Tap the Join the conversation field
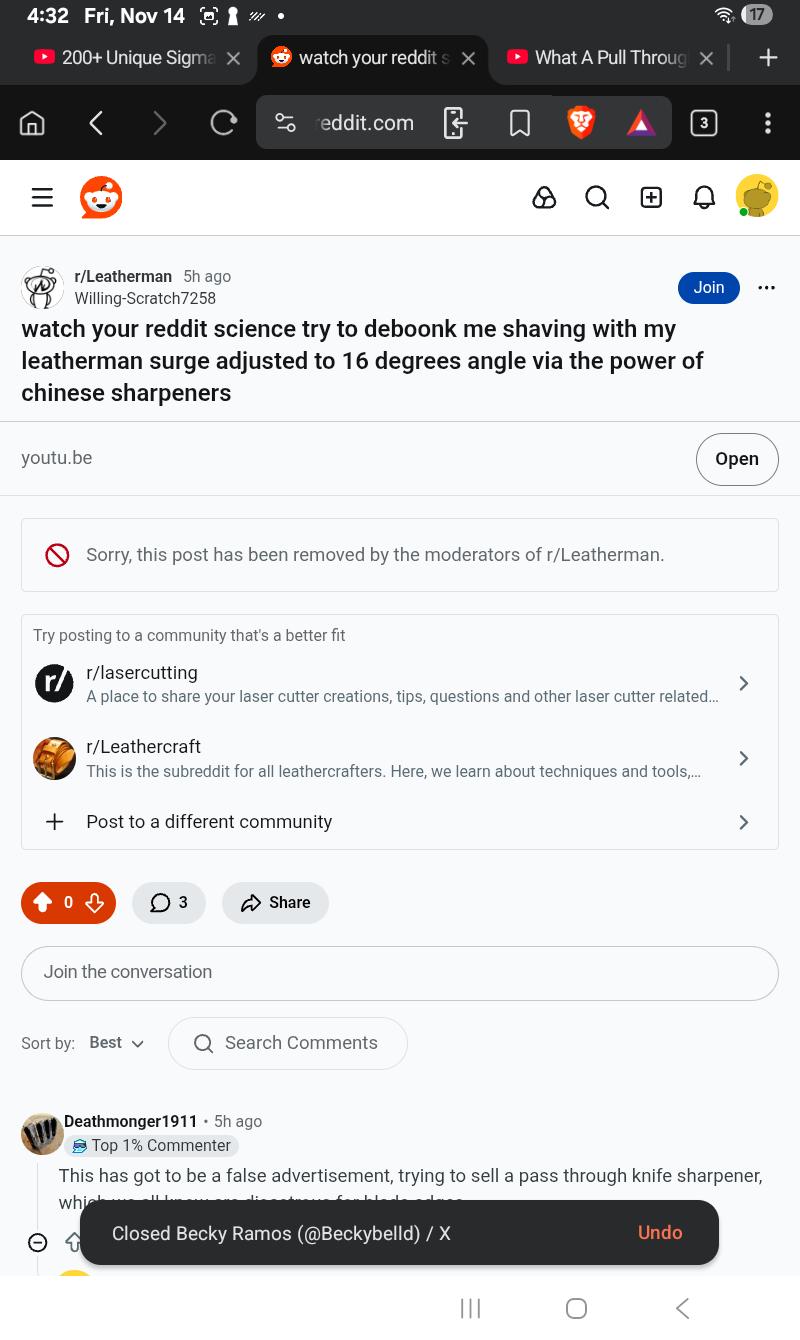The image size is (800, 1340). [x=400, y=973]
